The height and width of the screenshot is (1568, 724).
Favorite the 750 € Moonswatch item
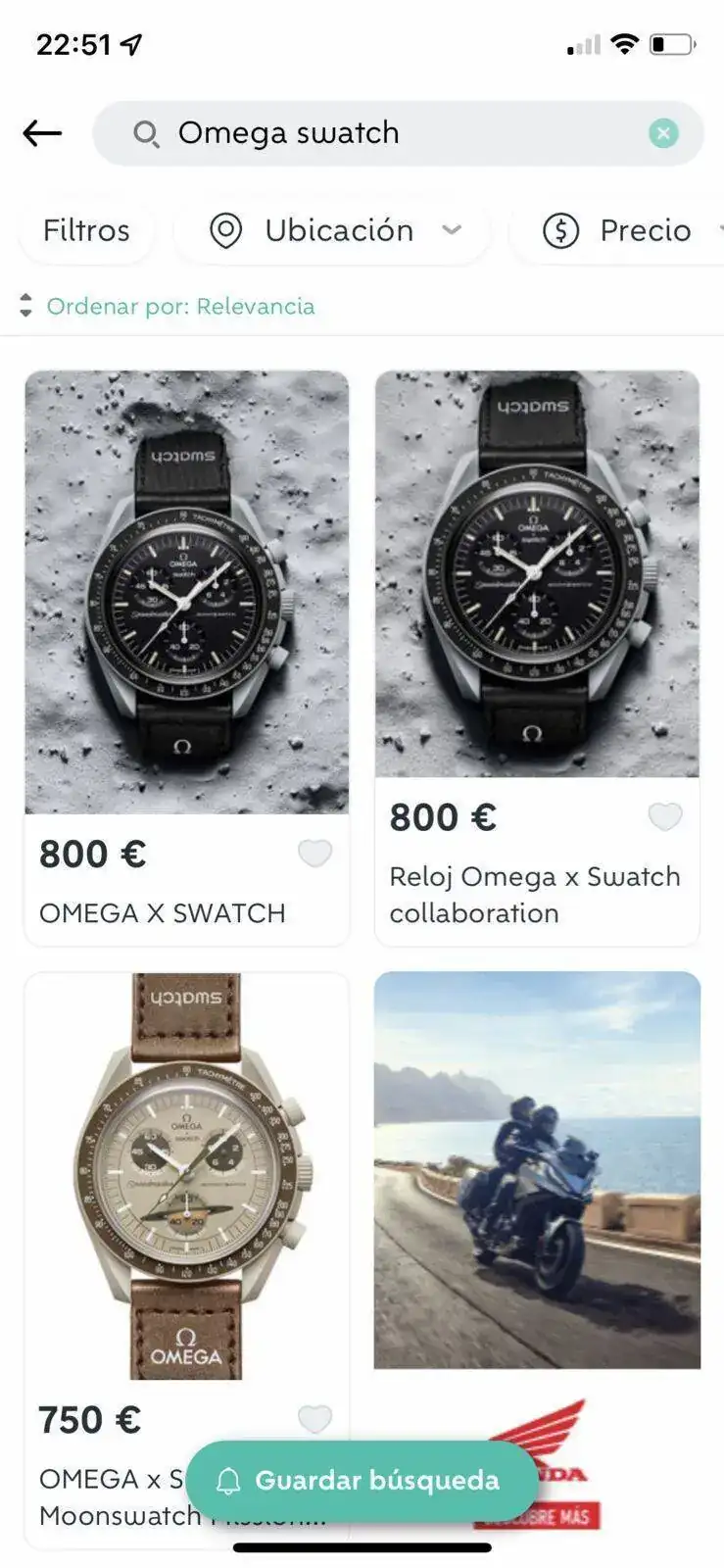tap(314, 1418)
